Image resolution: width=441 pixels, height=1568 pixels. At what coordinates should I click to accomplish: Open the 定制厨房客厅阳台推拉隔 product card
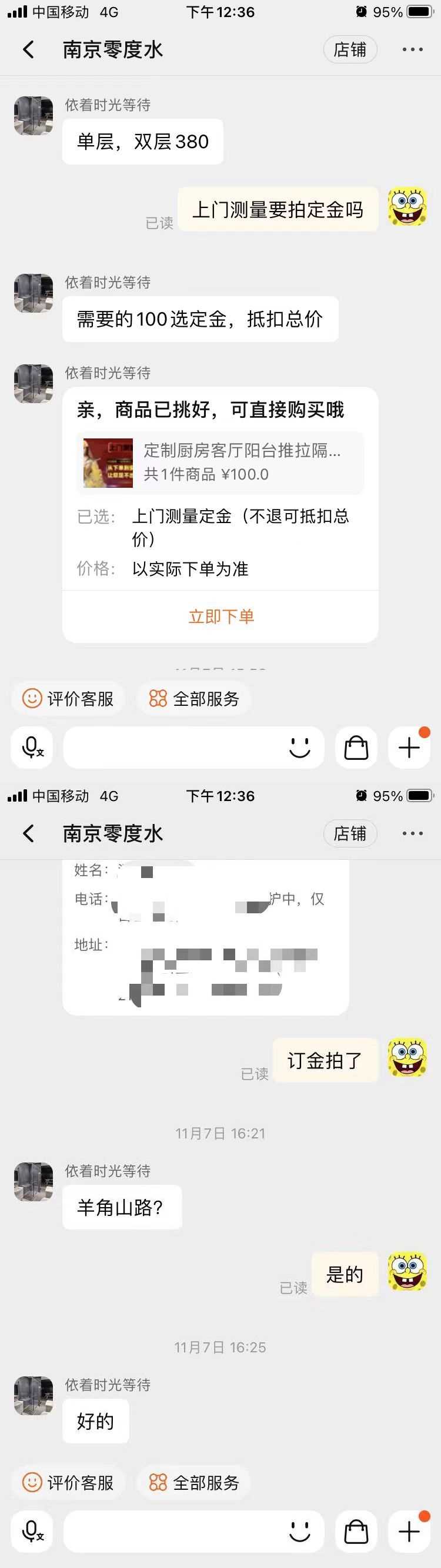click(220, 463)
